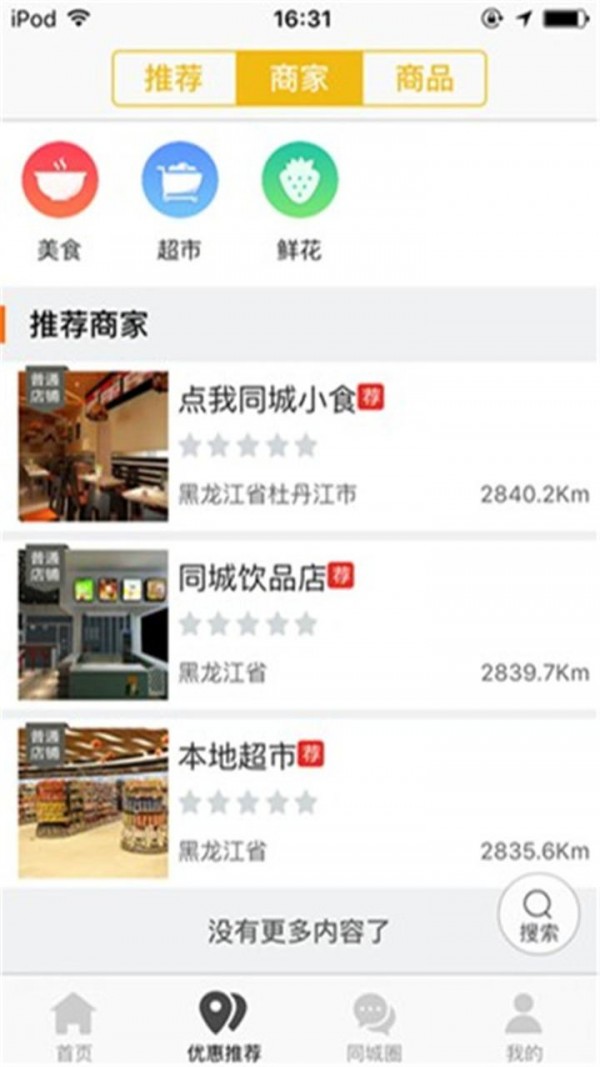Image resolution: width=600 pixels, height=1067 pixels.
Task: Switch to the 商品 segment
Action: click(x=424, y=79)
